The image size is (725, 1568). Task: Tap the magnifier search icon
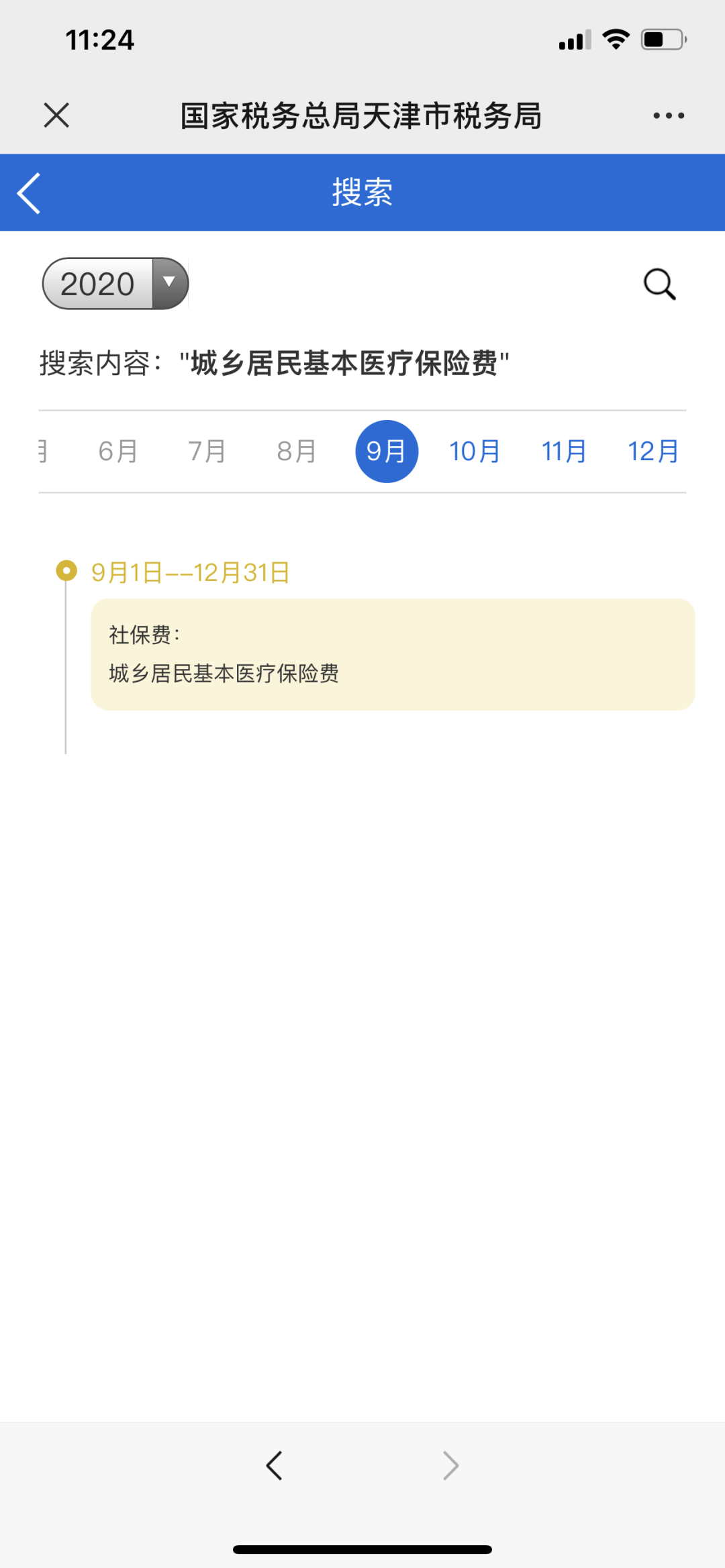coord(659,284)
